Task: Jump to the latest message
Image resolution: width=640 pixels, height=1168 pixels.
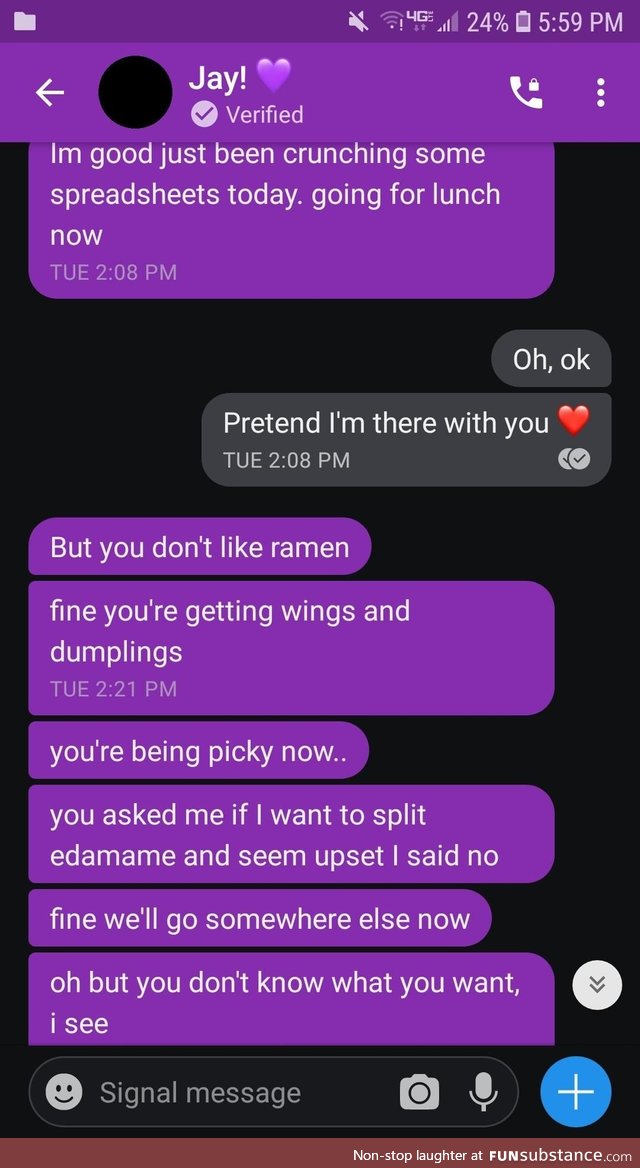Action: [x=597, y=984]
